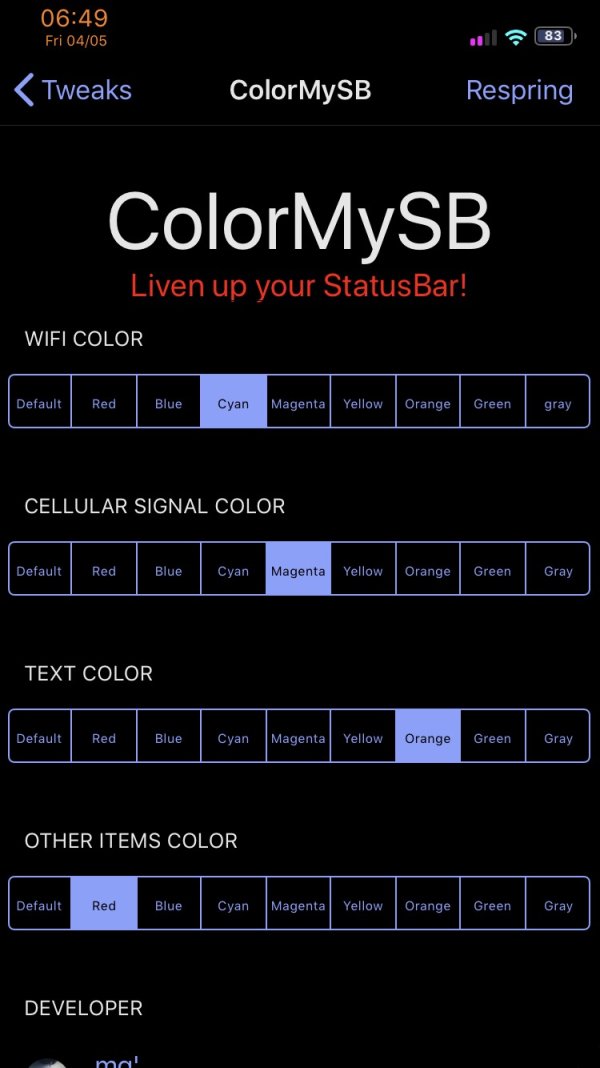The width and height of the screenshot is (600, 1068).
Task: Choose Yellow for cellular signal color
Action: click(x=363, y=571)
